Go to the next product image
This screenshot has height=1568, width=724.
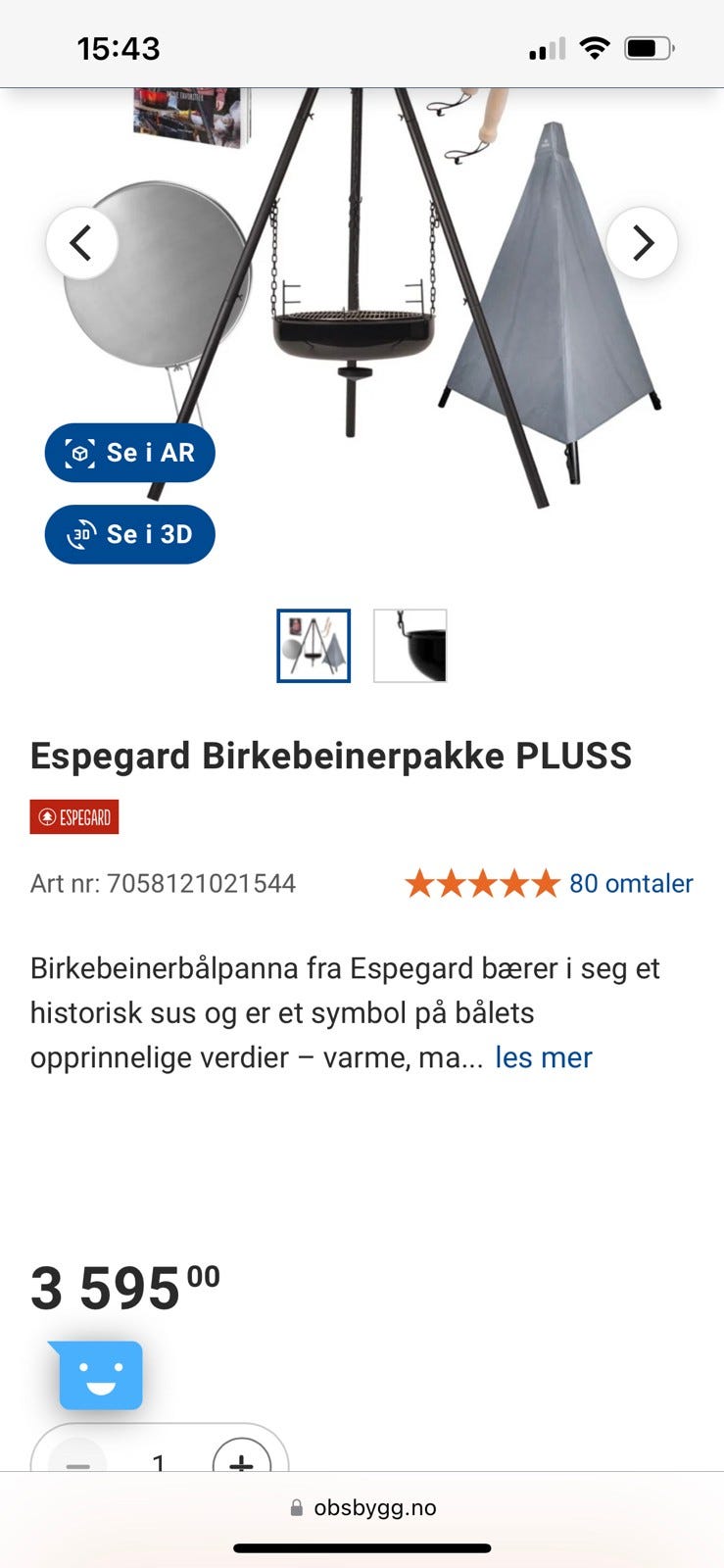[x=643, y=242]
